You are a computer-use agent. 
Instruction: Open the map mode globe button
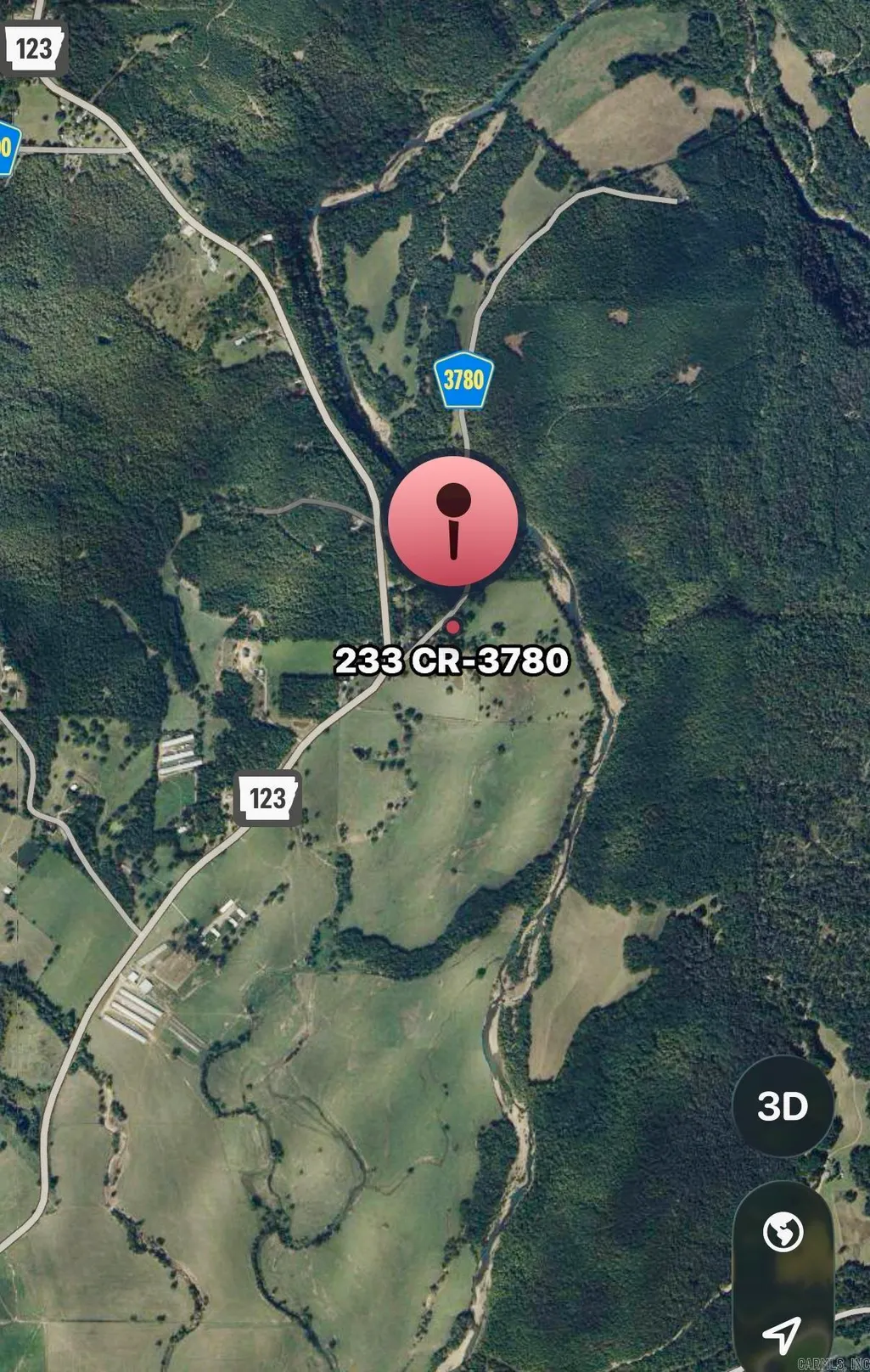(x=783, y=1231)
